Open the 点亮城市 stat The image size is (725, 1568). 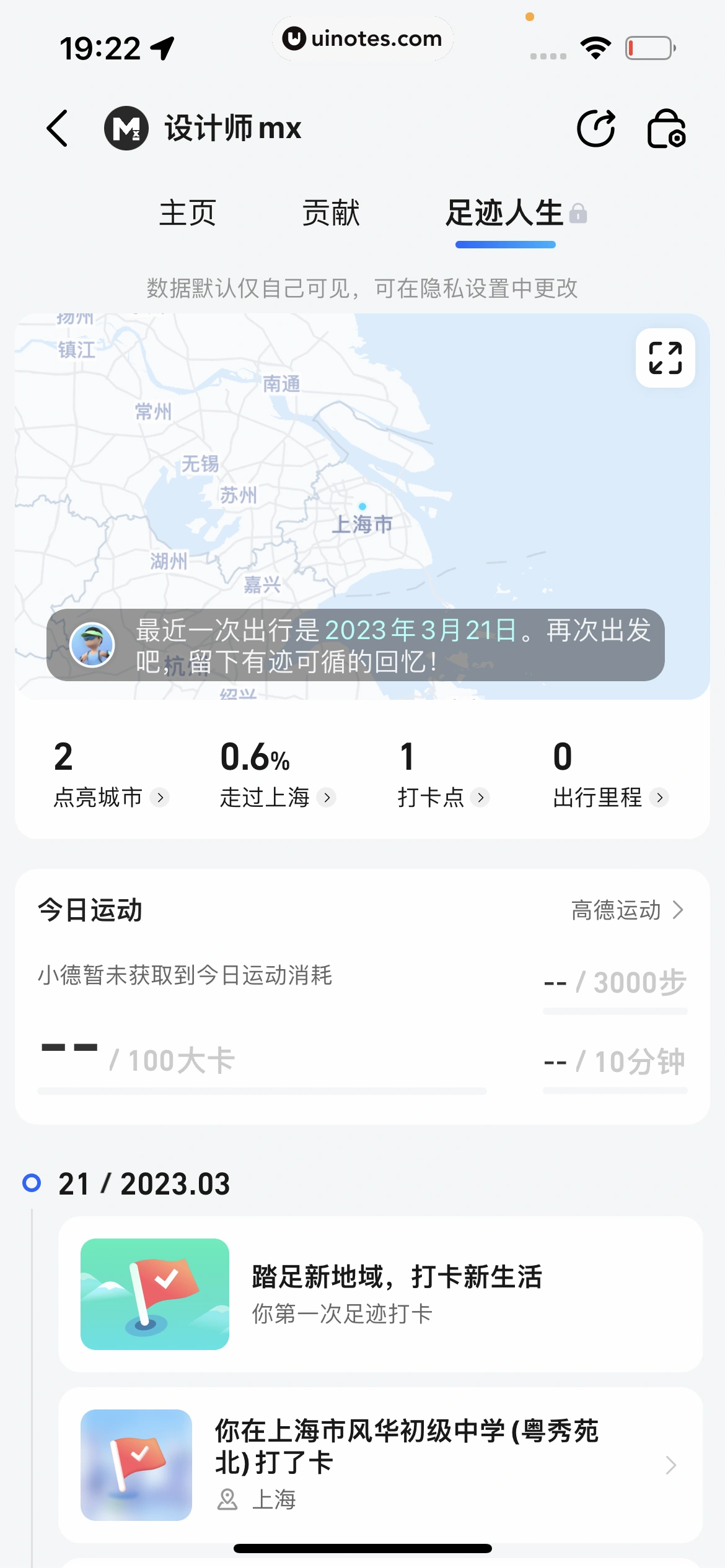click(x=110, y=797)
